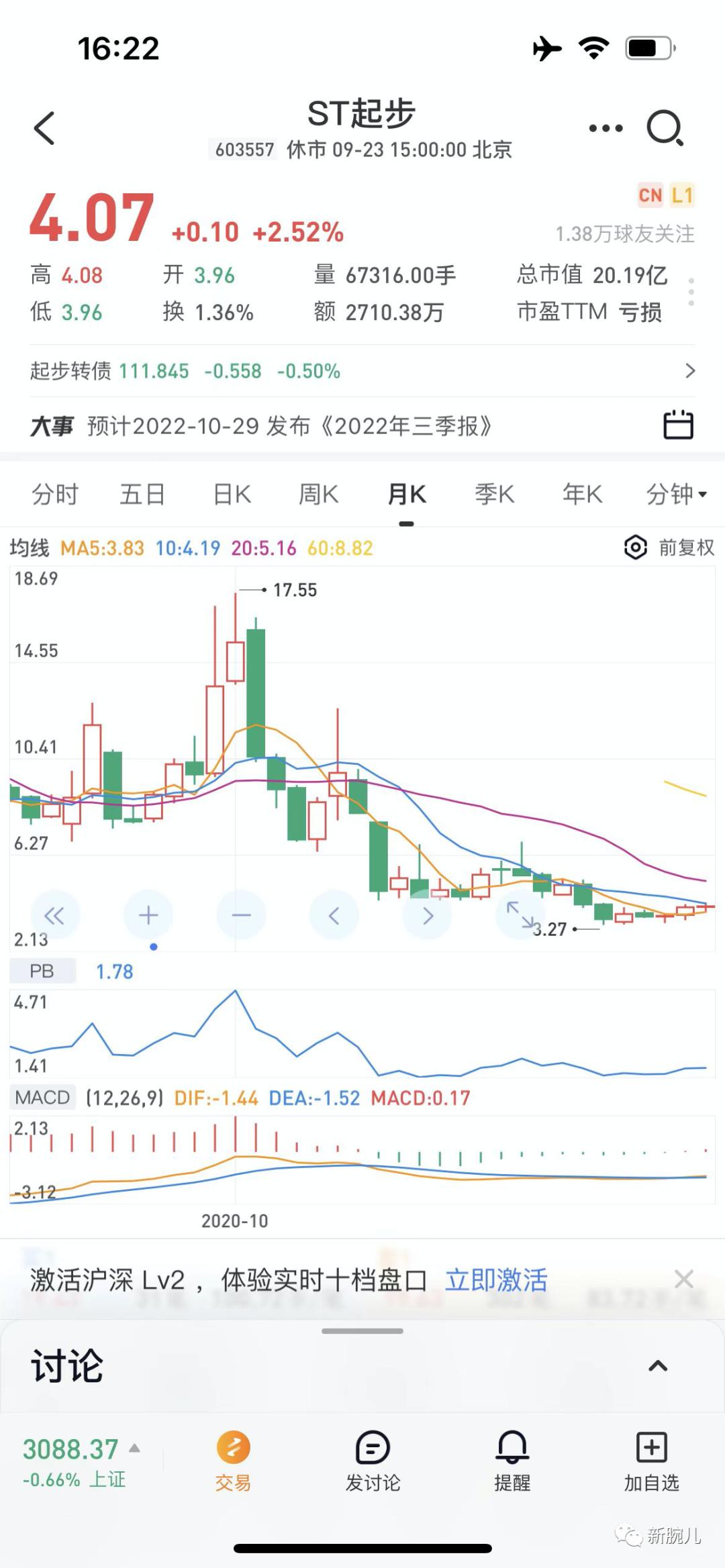This screenshot has width=725, height=1568.
Task: Zoom in the K-line chart with plus
Action: tap(148, 915)
